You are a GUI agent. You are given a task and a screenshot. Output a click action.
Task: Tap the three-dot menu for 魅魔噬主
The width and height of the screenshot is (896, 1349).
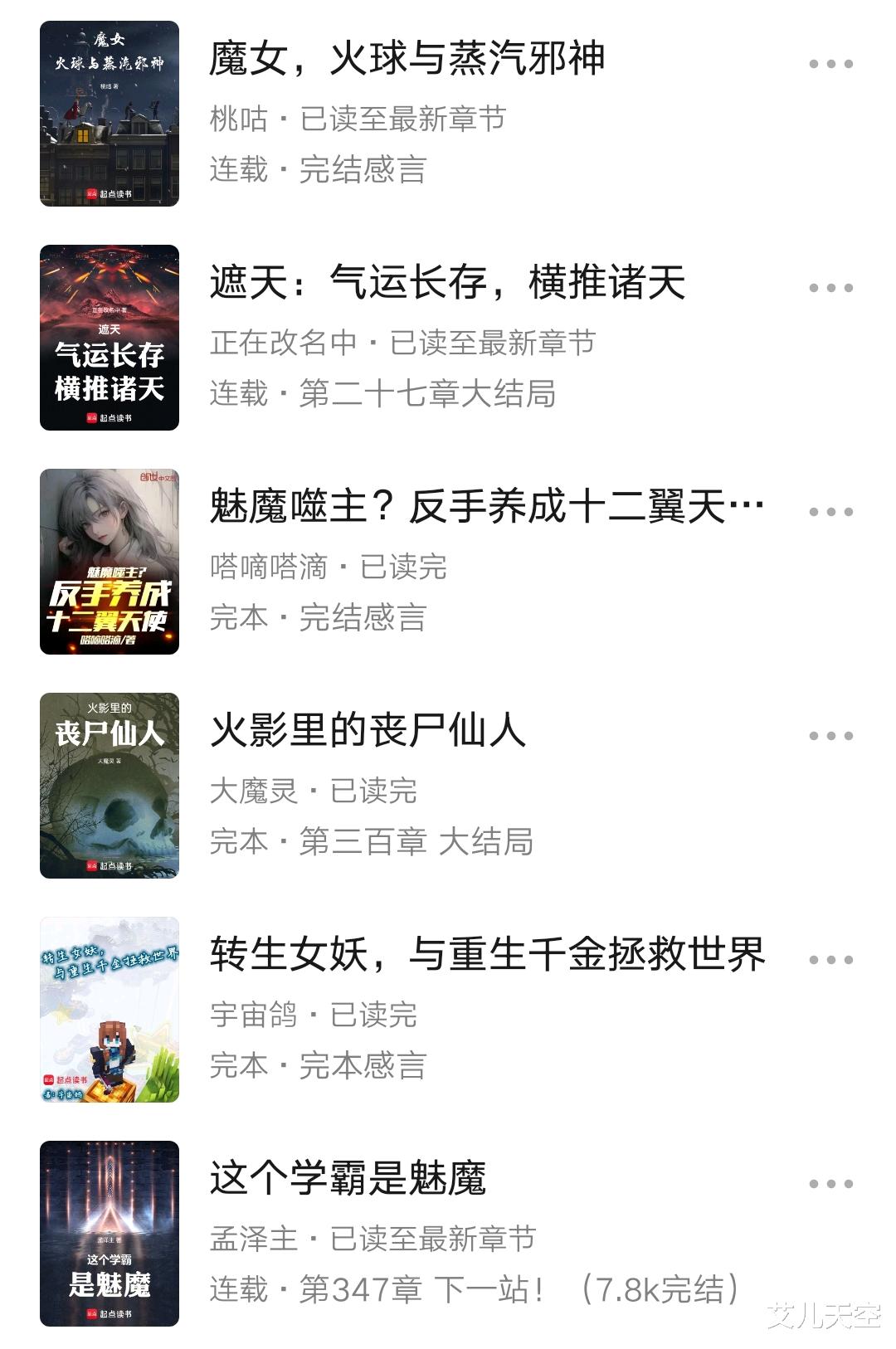(830, 512)
